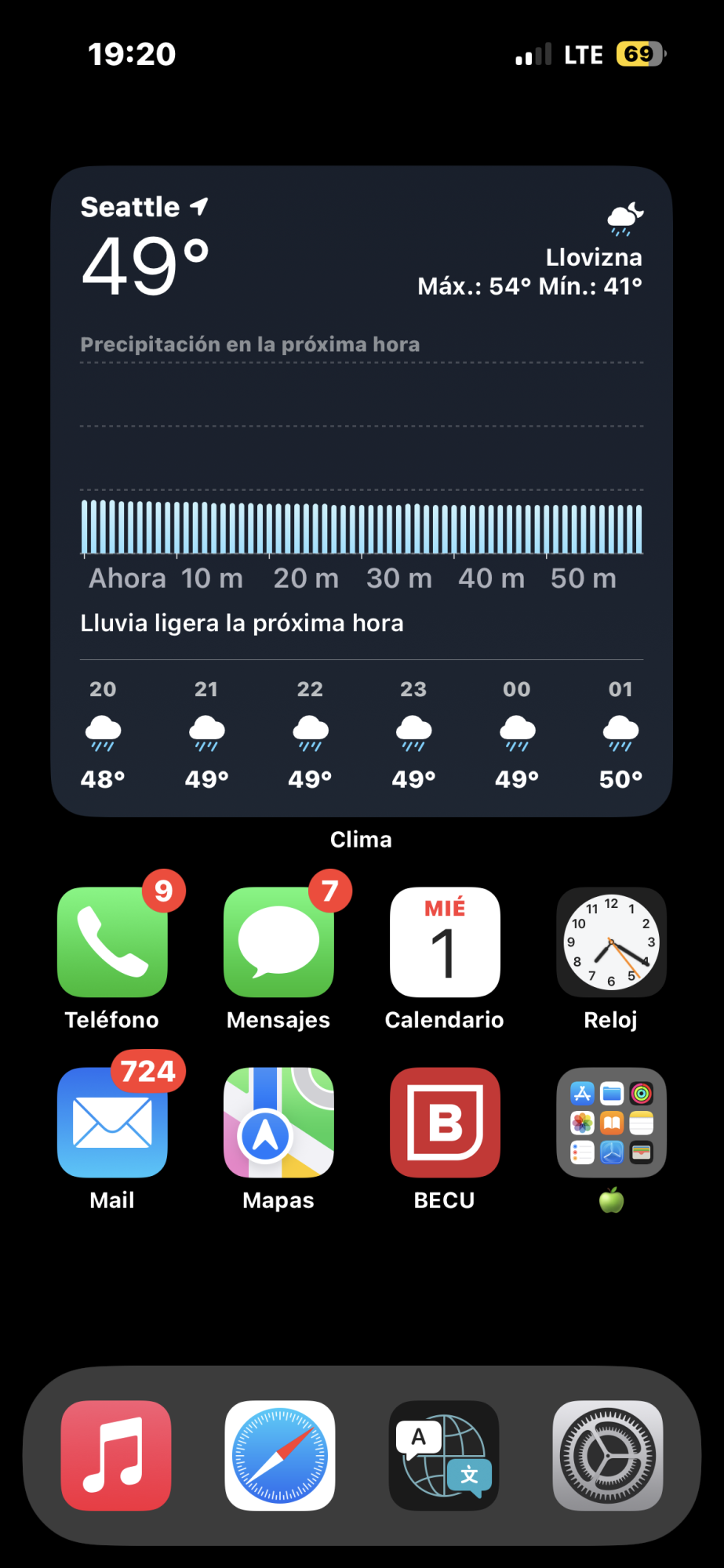Open Mail with 724 unread emails
This screenshot has width=724, height=1568.
112,1123
